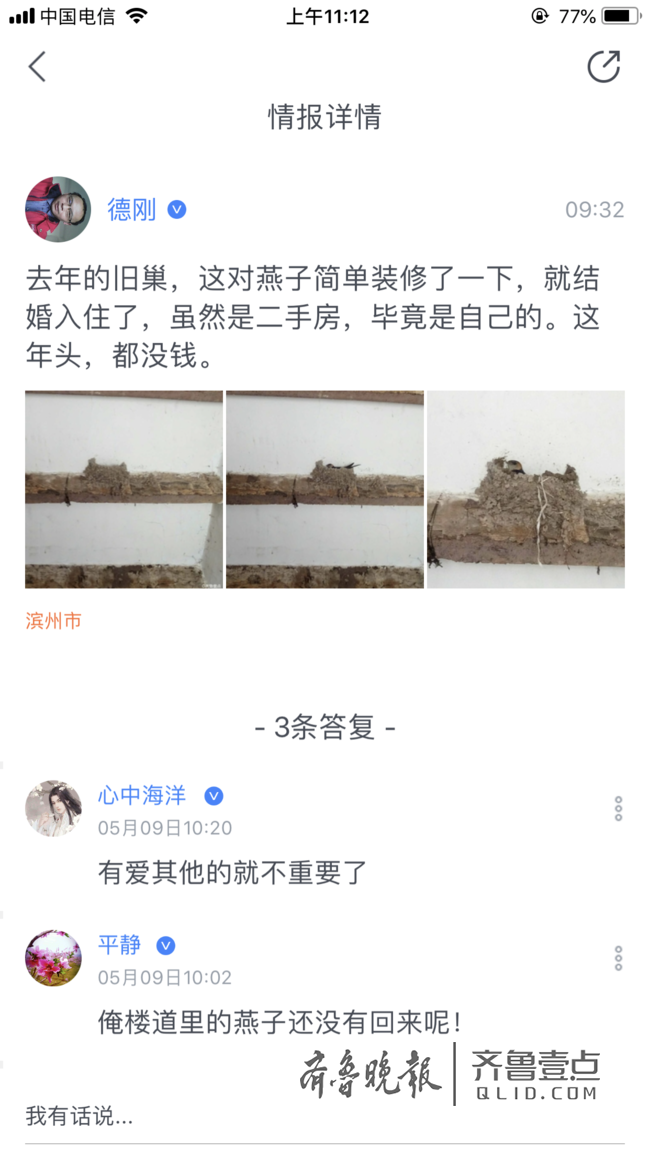
Task: Share this post via top-right icon
Action: tap(603, 67)
